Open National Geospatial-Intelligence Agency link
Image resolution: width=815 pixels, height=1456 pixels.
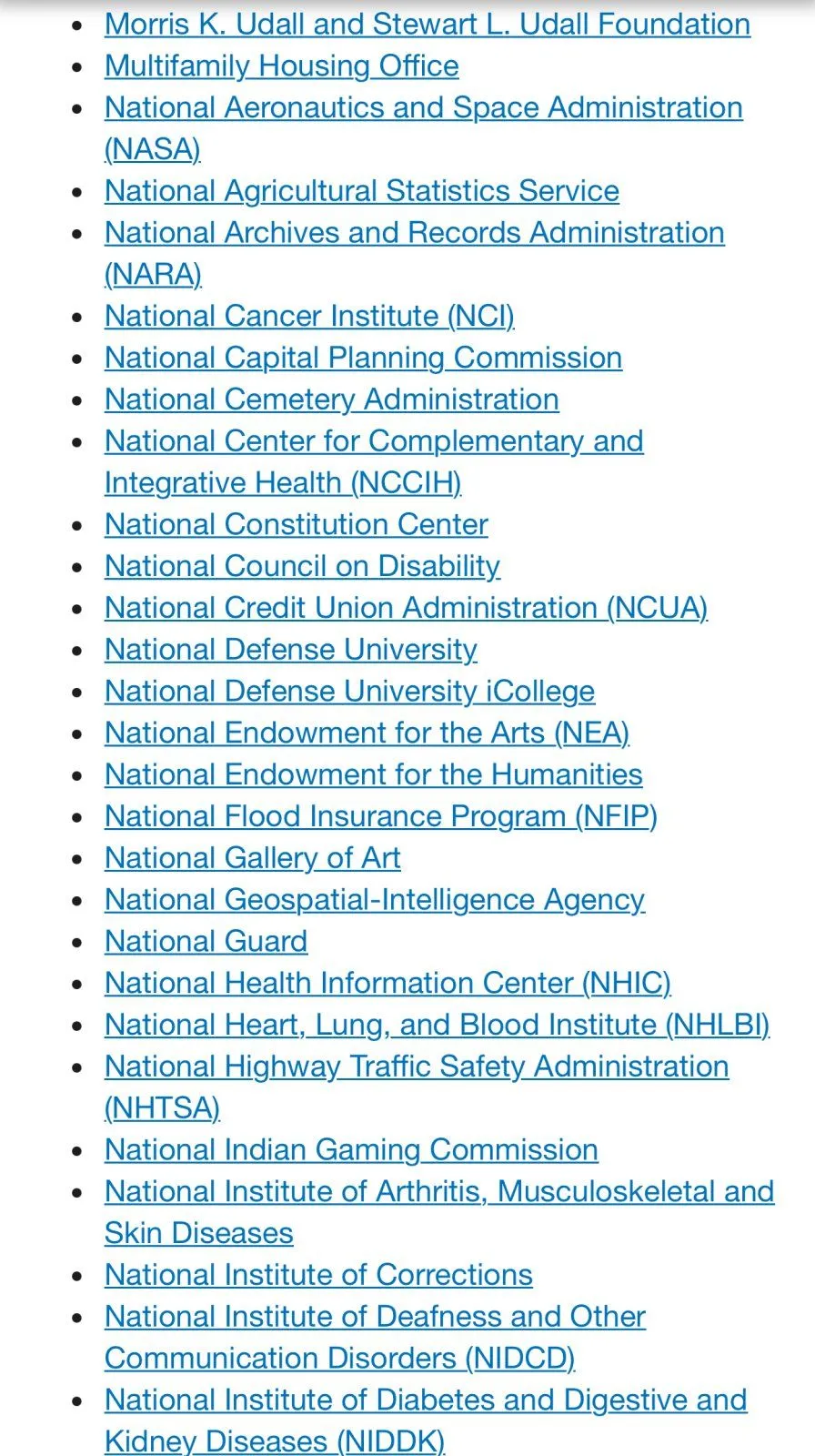374,900
